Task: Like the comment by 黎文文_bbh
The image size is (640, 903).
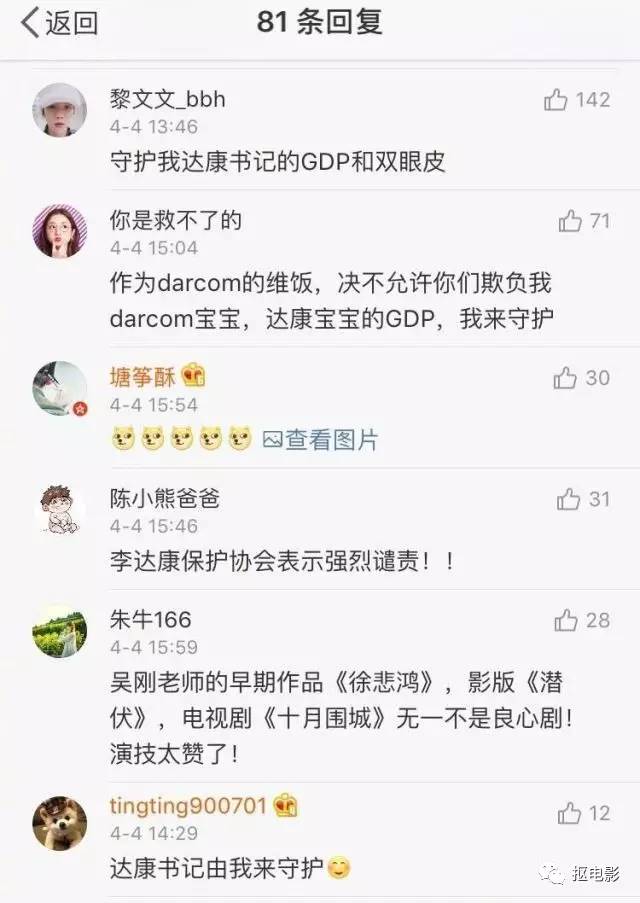Action: click(x=556, y=100)
